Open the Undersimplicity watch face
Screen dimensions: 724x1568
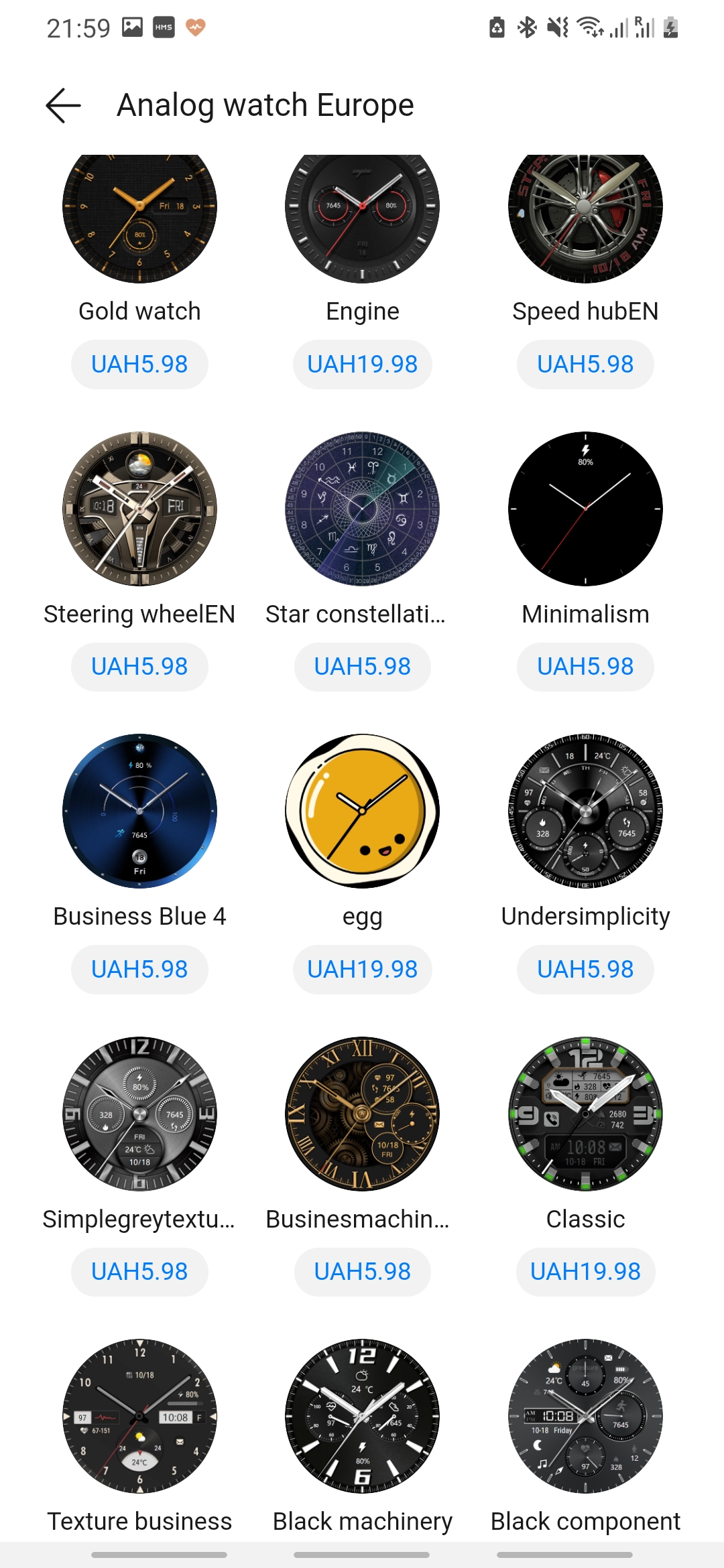pos(585,811)
